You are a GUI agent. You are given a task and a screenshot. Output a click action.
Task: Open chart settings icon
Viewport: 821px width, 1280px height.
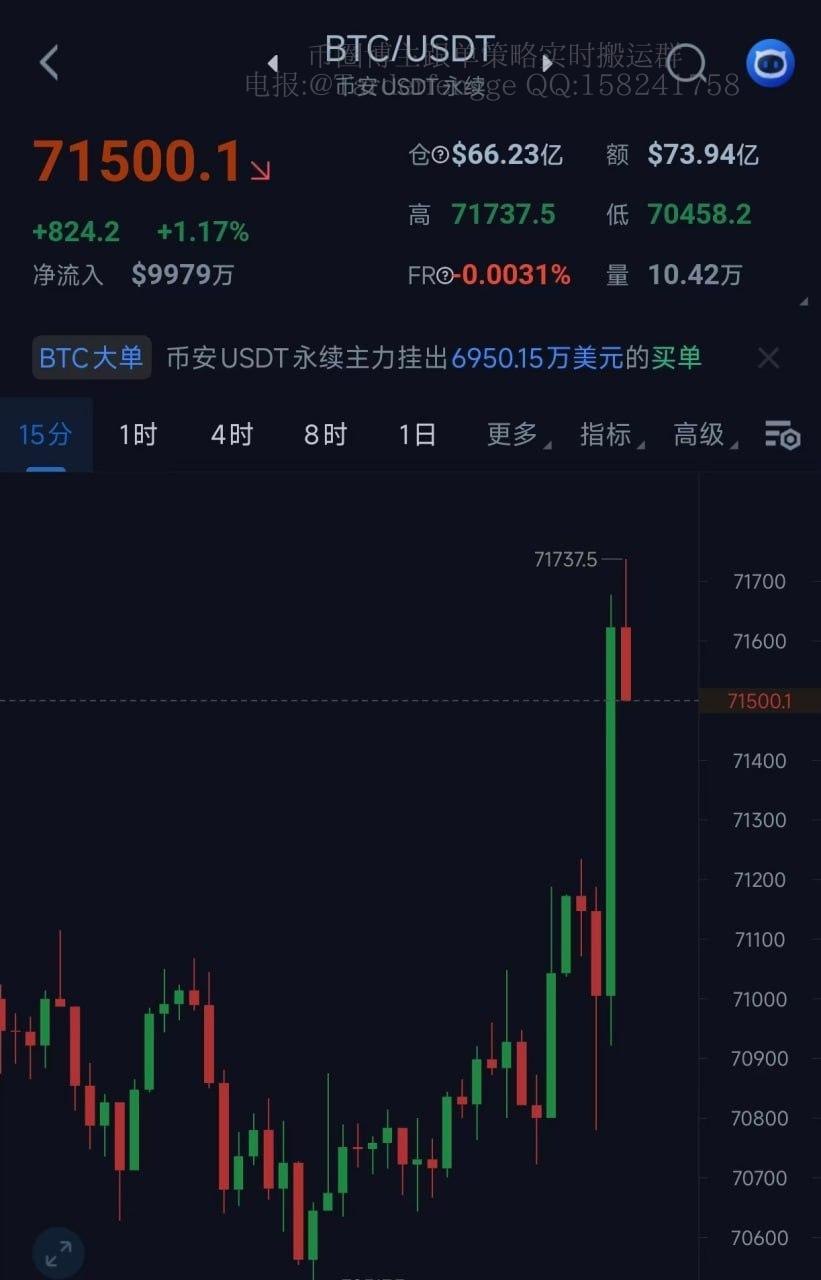click(x=782, y=435)
